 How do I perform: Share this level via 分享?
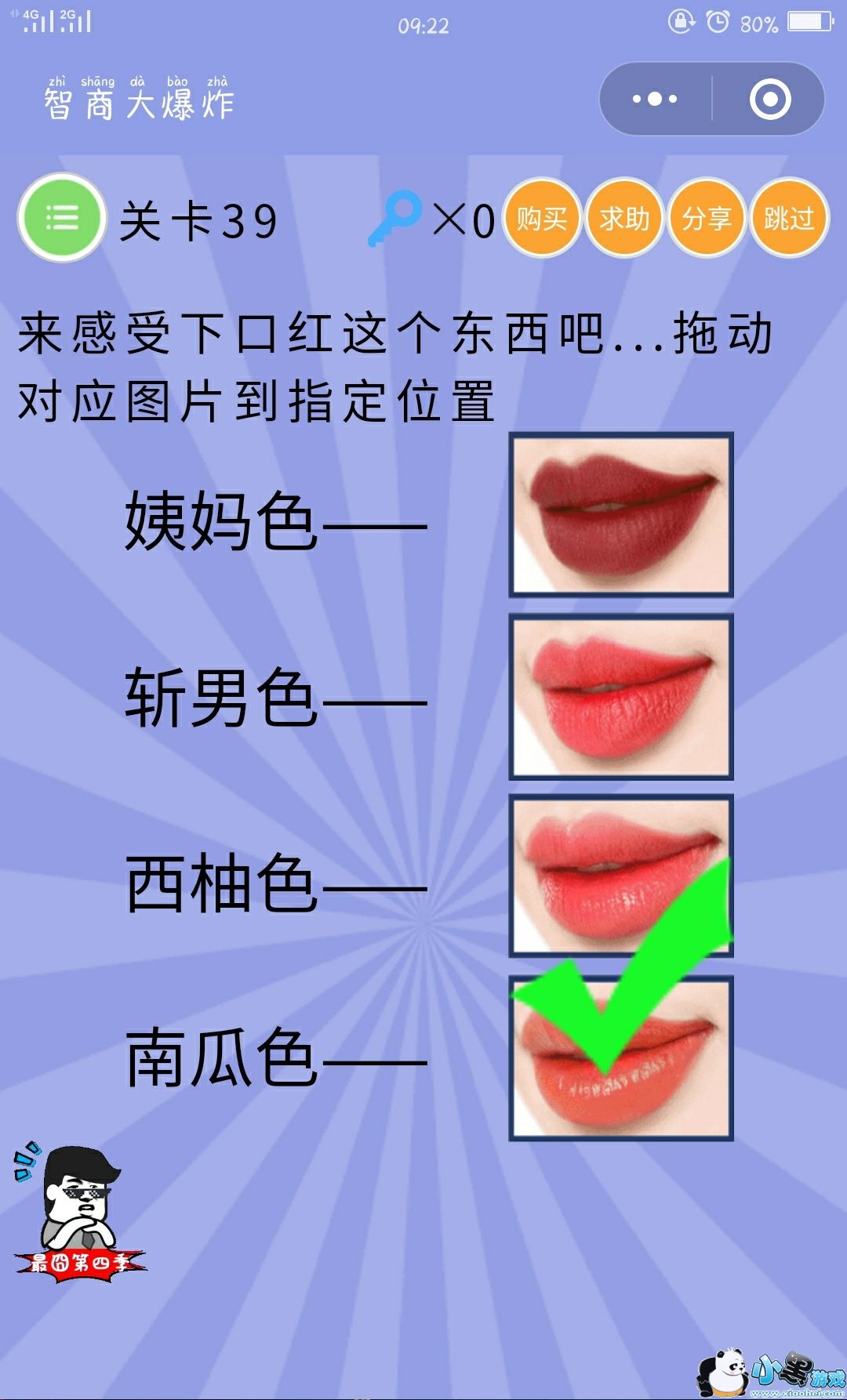[x=707, y=217]
